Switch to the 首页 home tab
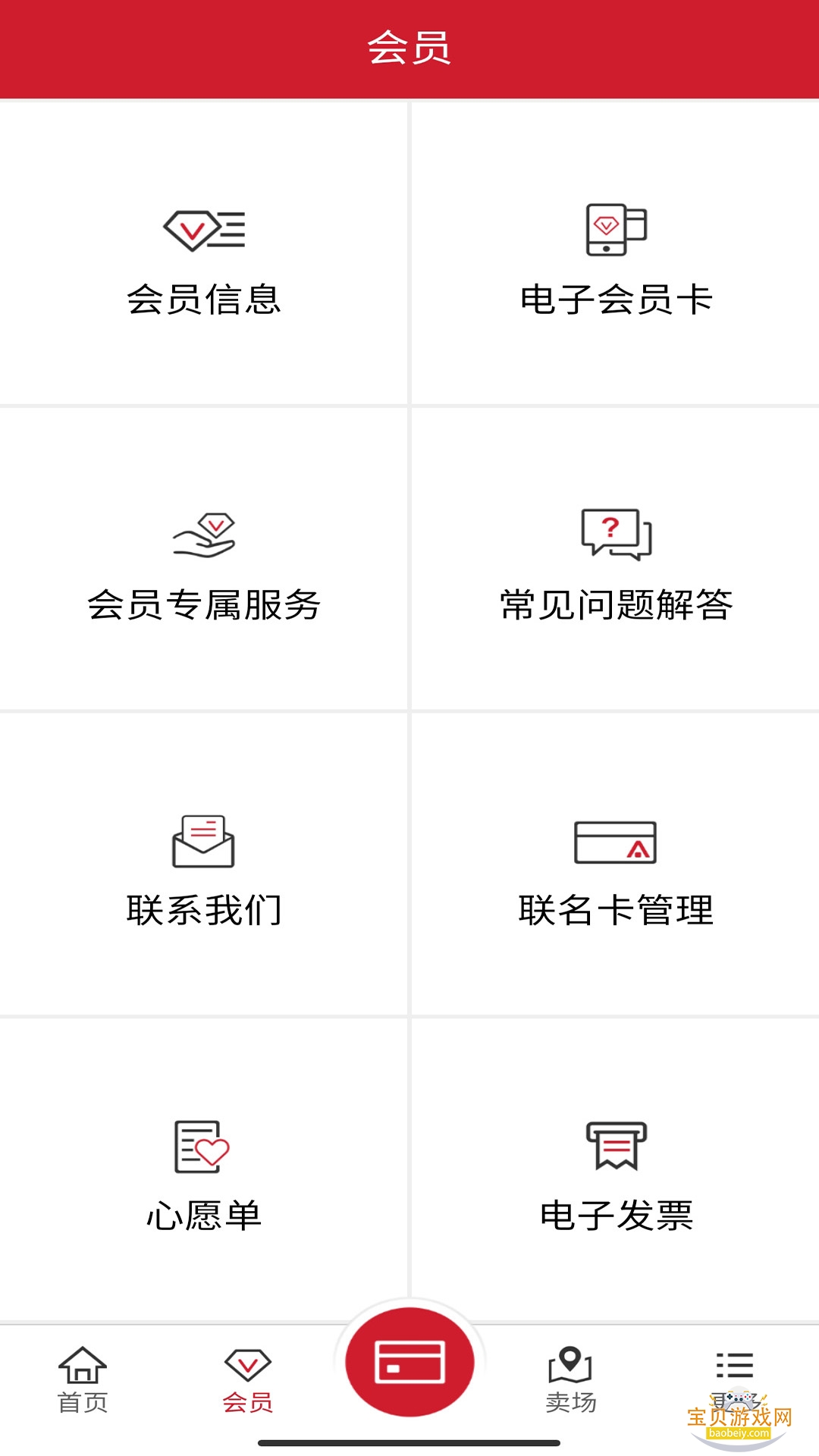The width and height of the screenshot is (819, 1456). [83, 1380]
